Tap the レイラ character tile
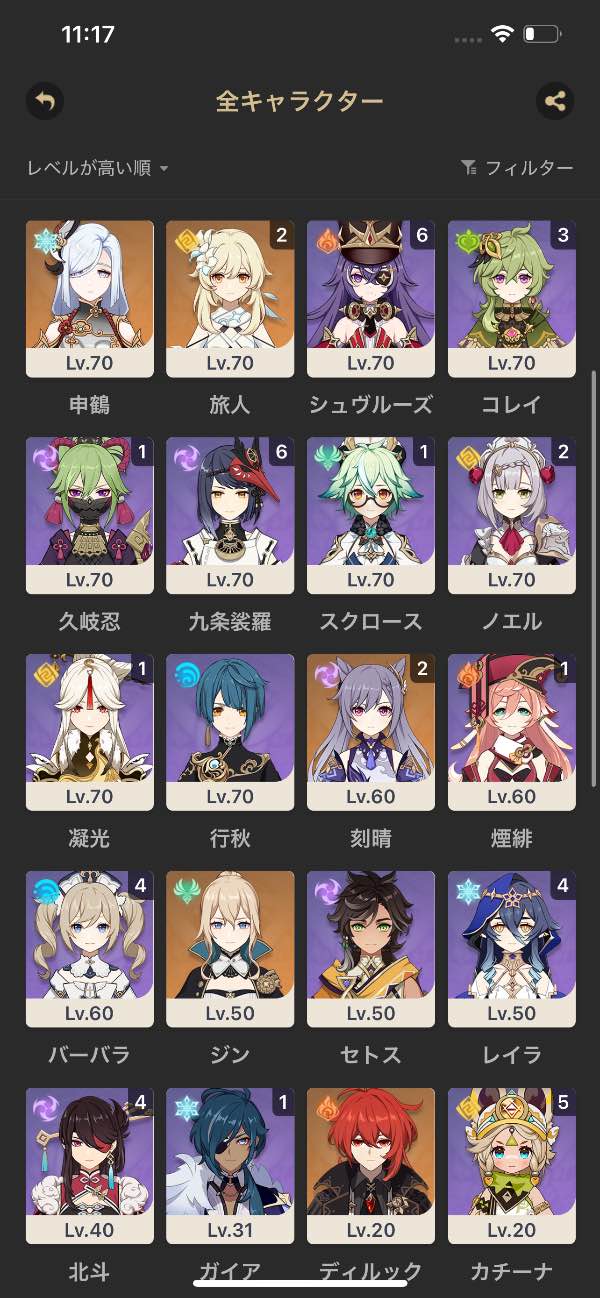Screen dimensions: 600x1298 [x=512, y=950]
